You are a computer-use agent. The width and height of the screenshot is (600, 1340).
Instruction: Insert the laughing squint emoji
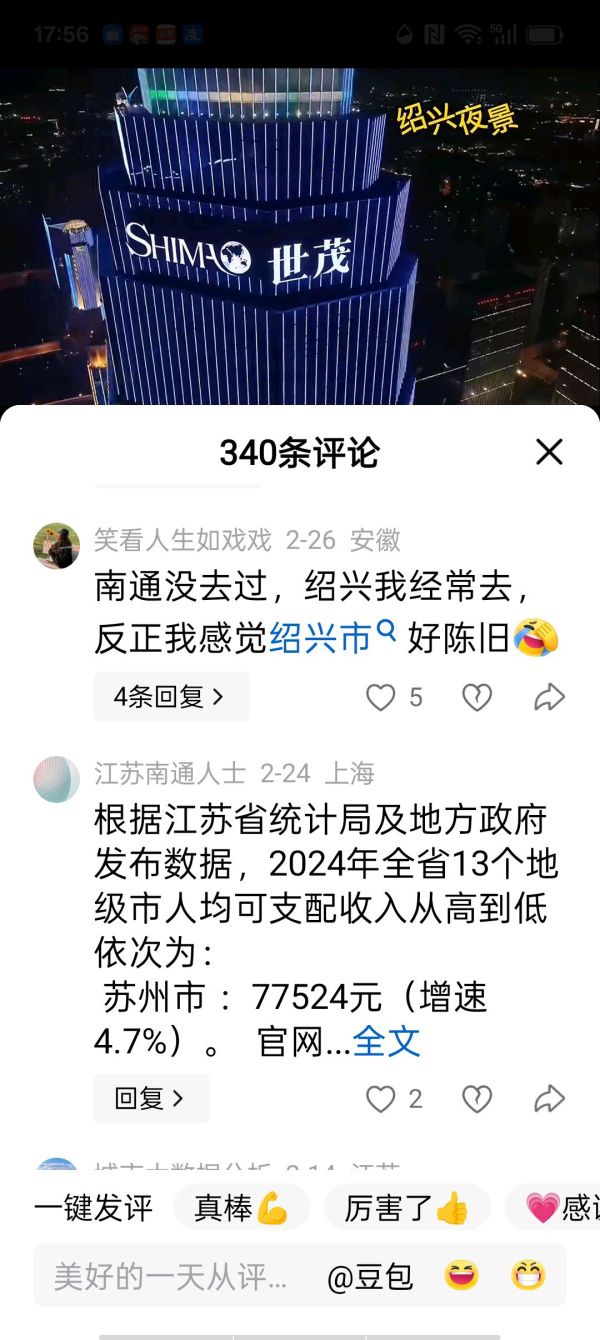[462, 1276]
